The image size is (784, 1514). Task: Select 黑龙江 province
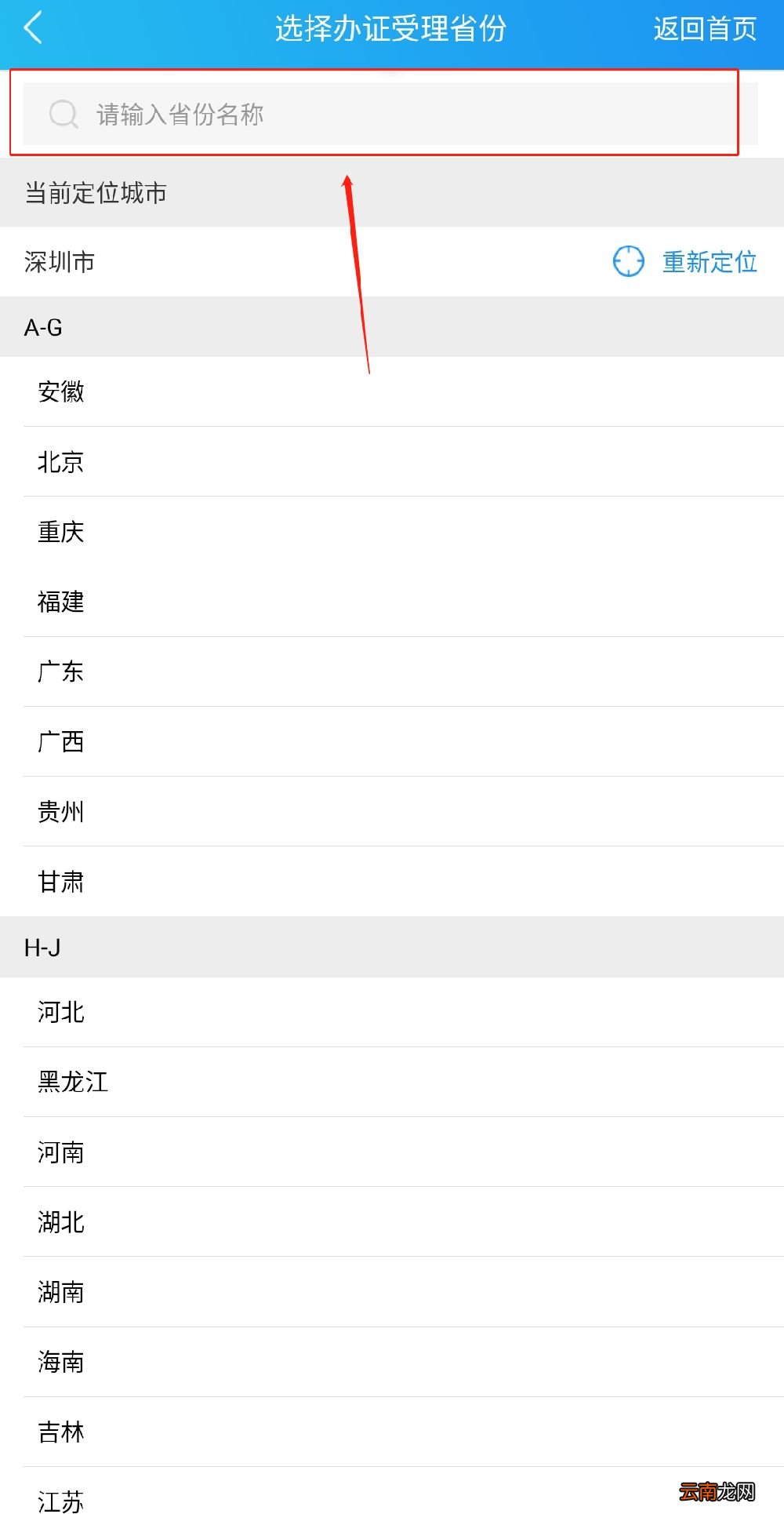73,1082
